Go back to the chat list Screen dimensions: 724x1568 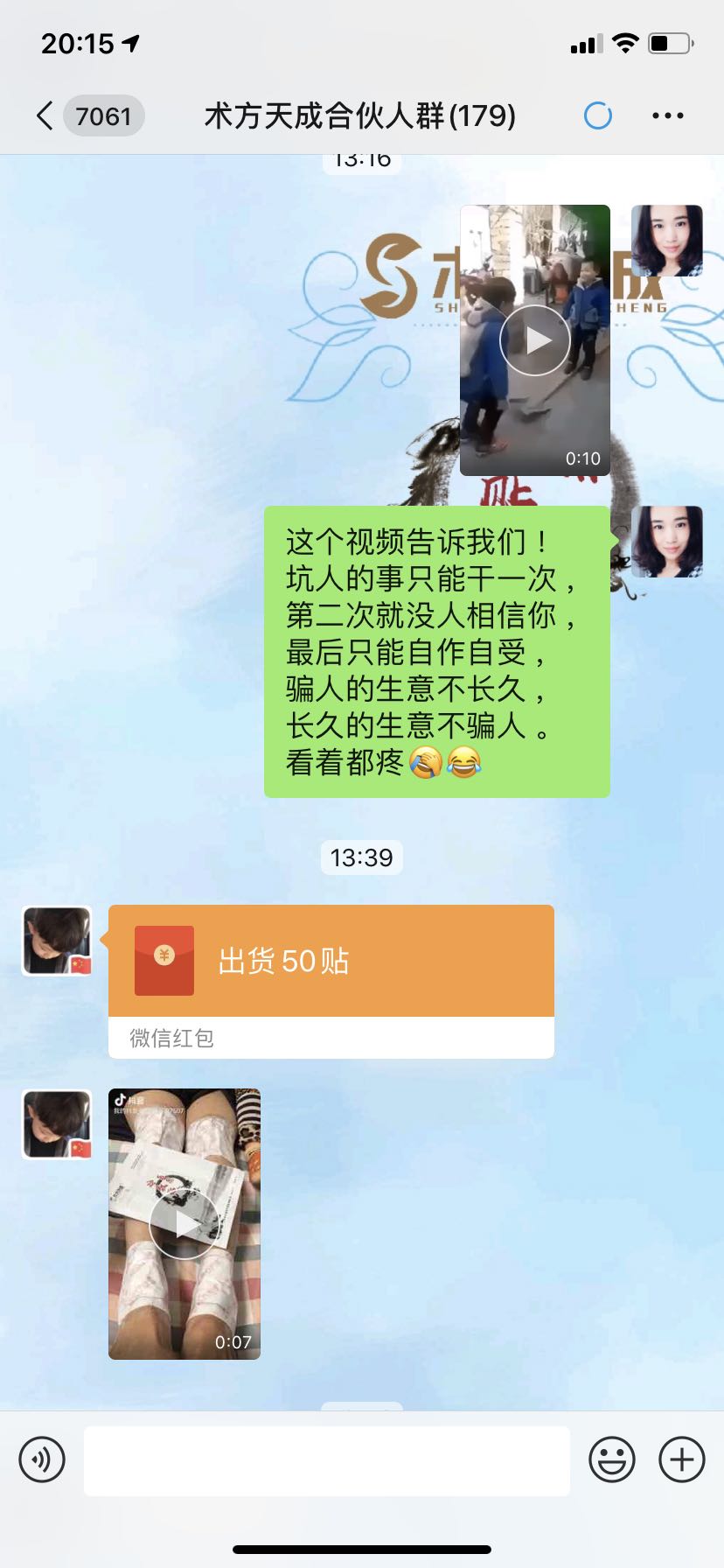[45, 115]
